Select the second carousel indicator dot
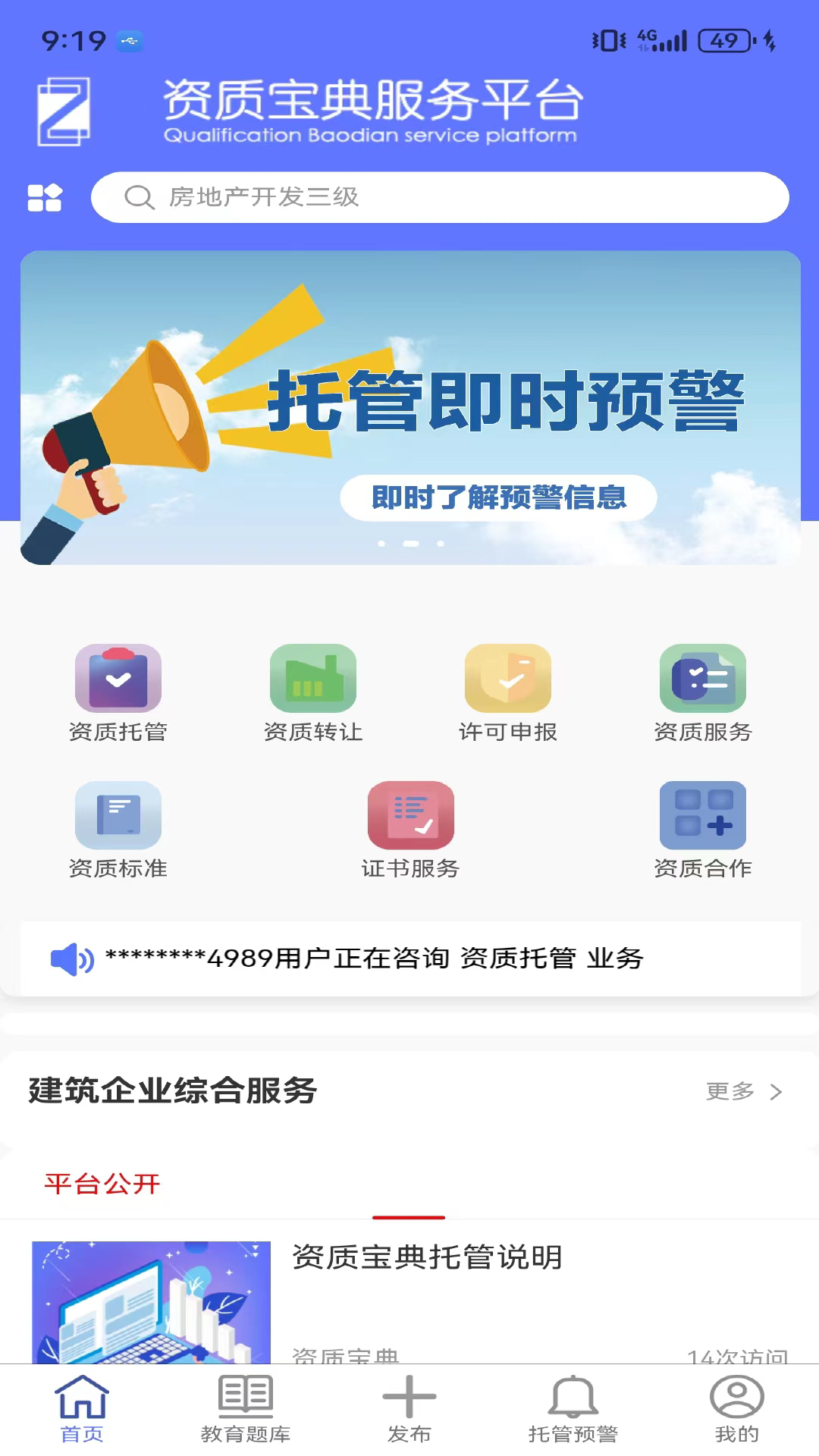The height and width of the screenshot is (1456, 819). 410,543
